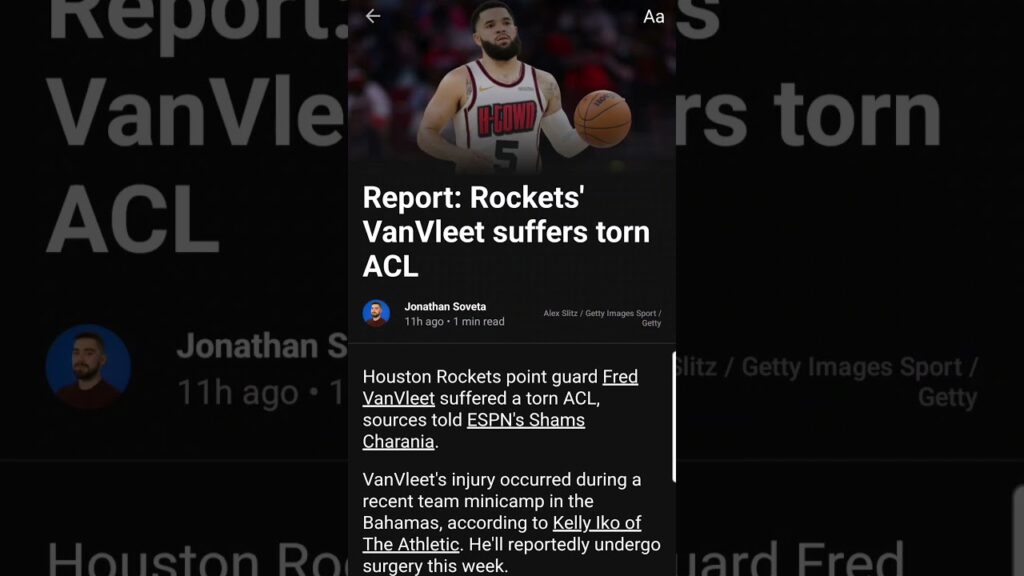Follow the ESPN's Shams Charania link
Viewport: 1024px width, 576px height.
click(525, 421)
